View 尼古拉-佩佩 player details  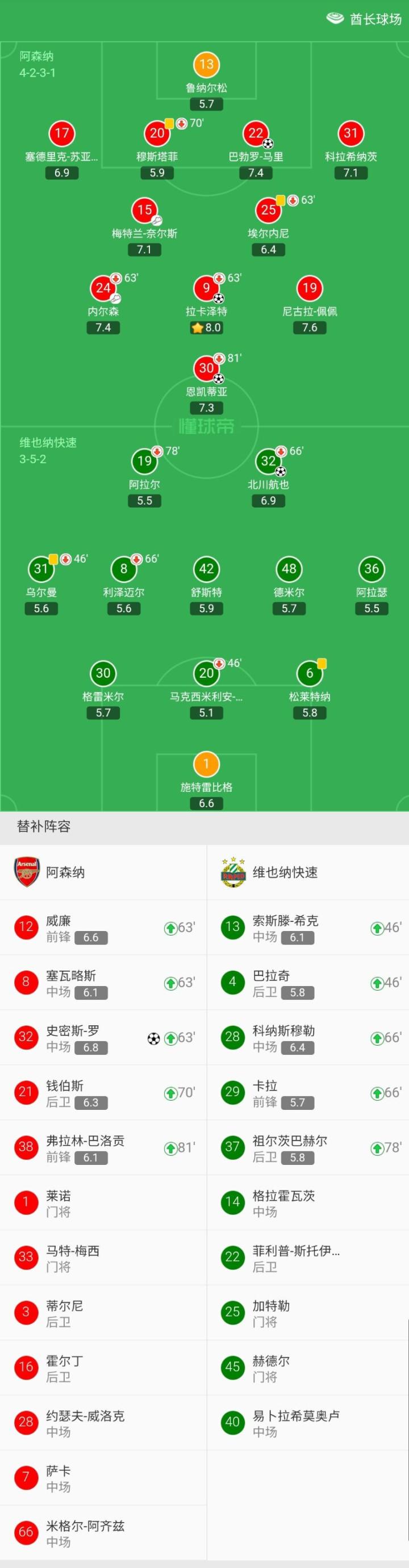tap(309, 288)
